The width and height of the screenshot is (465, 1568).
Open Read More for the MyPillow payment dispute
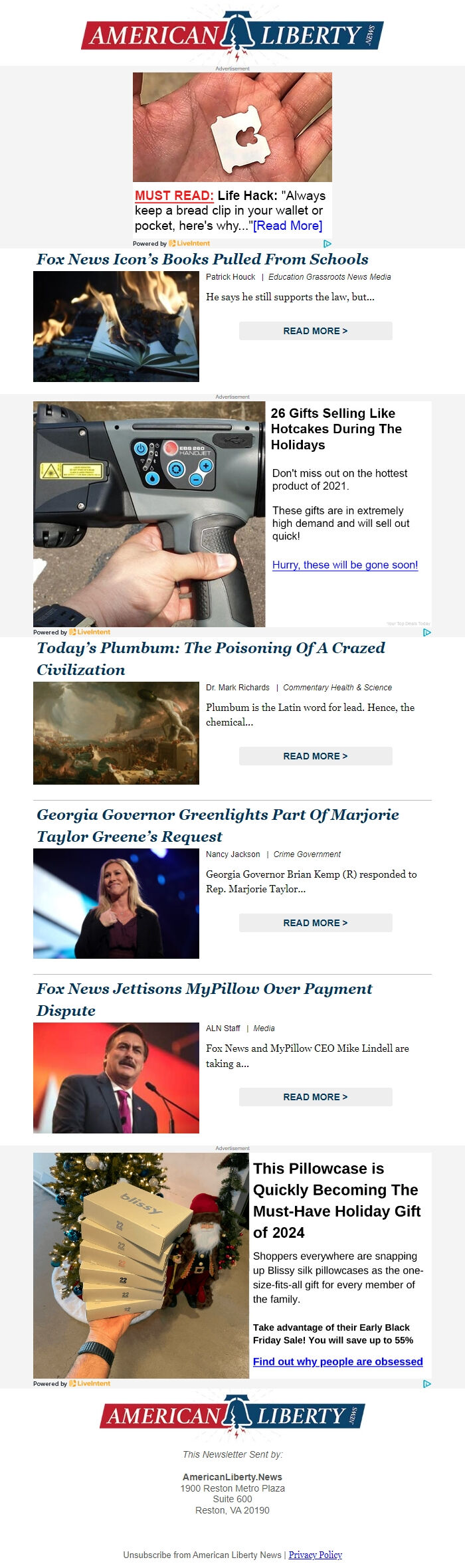pyautogui.click(x=315, y=1097)
